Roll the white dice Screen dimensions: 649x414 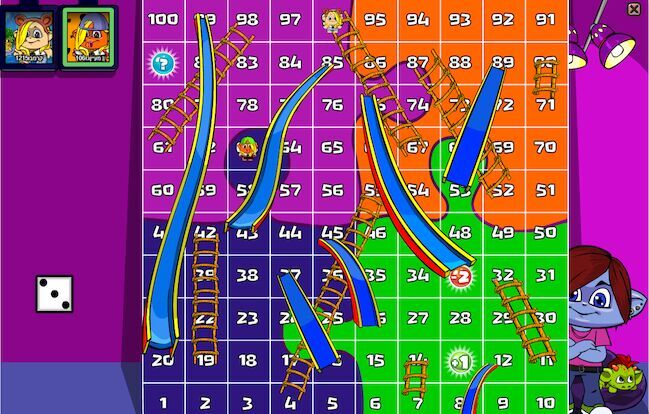pos(54,293)
